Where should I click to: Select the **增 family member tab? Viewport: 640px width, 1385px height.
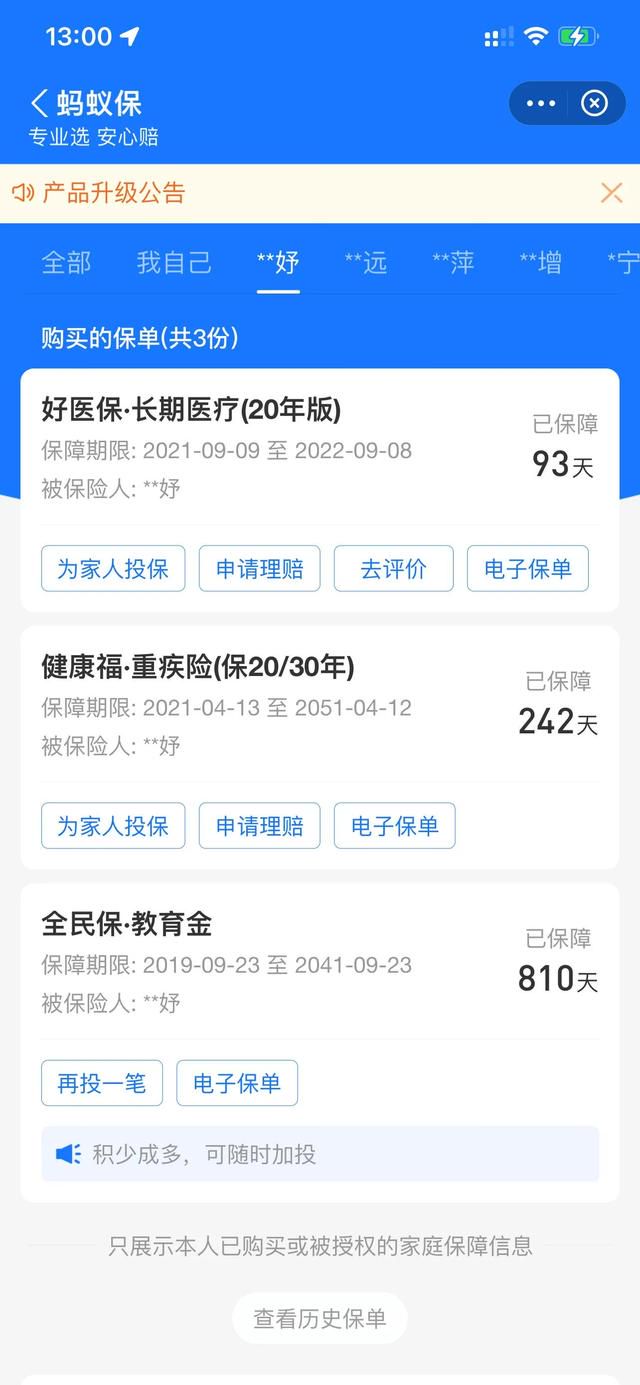(x=540, y=263)
